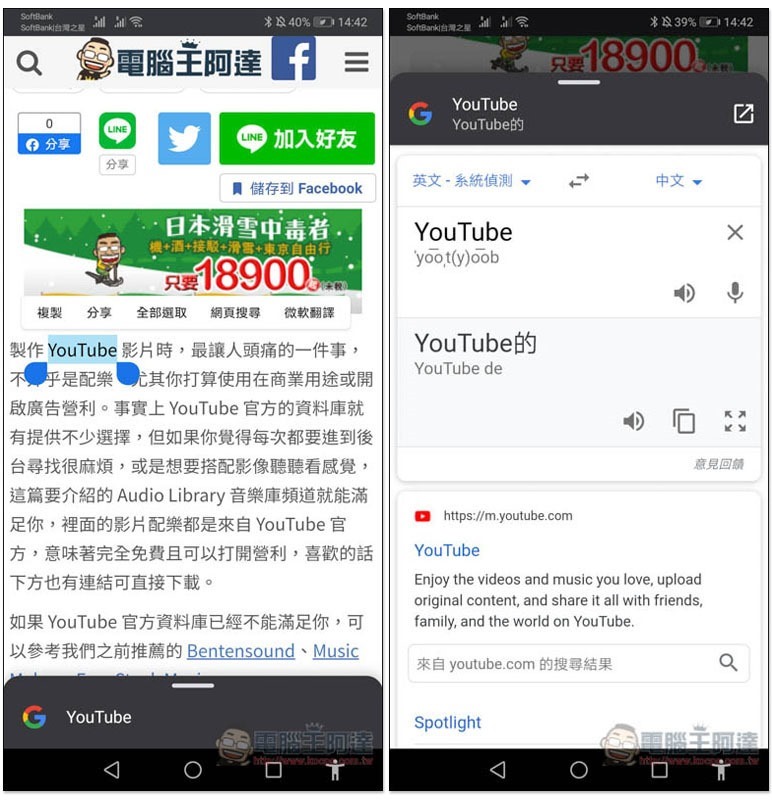Open the site search magnifier icon
This screenshot has width=772, height=800.
point(30,64)
